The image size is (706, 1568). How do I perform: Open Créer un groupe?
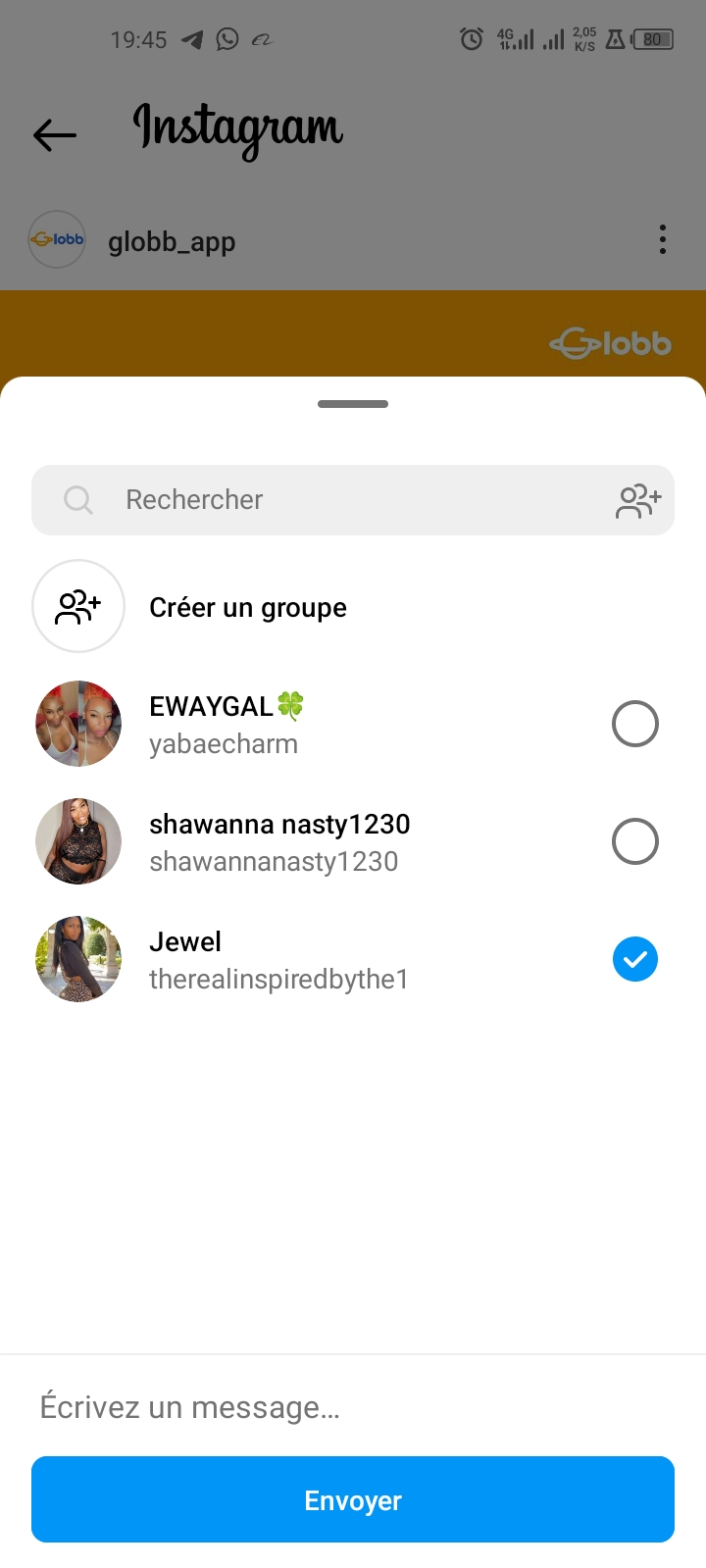point(247,607)
